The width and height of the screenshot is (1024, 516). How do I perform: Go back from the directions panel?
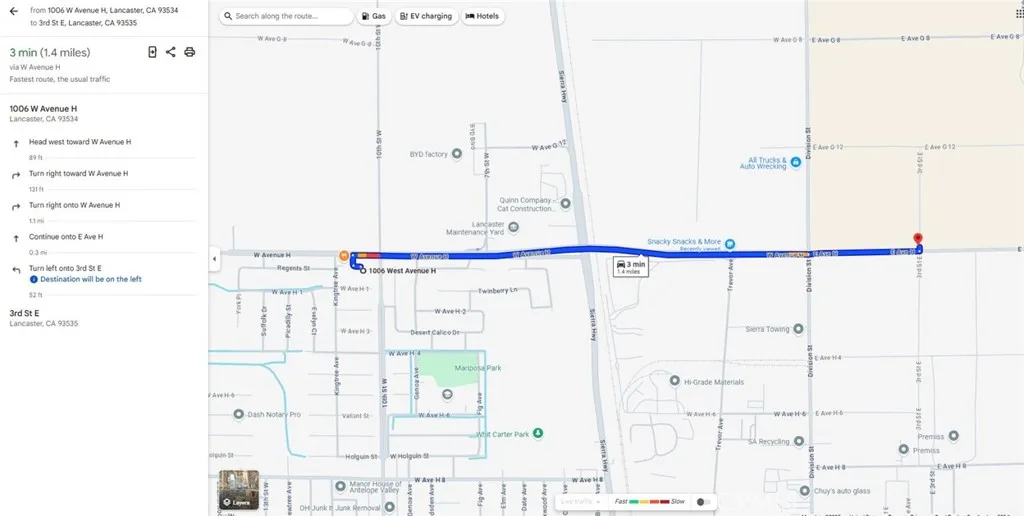(x=14, y=10)
